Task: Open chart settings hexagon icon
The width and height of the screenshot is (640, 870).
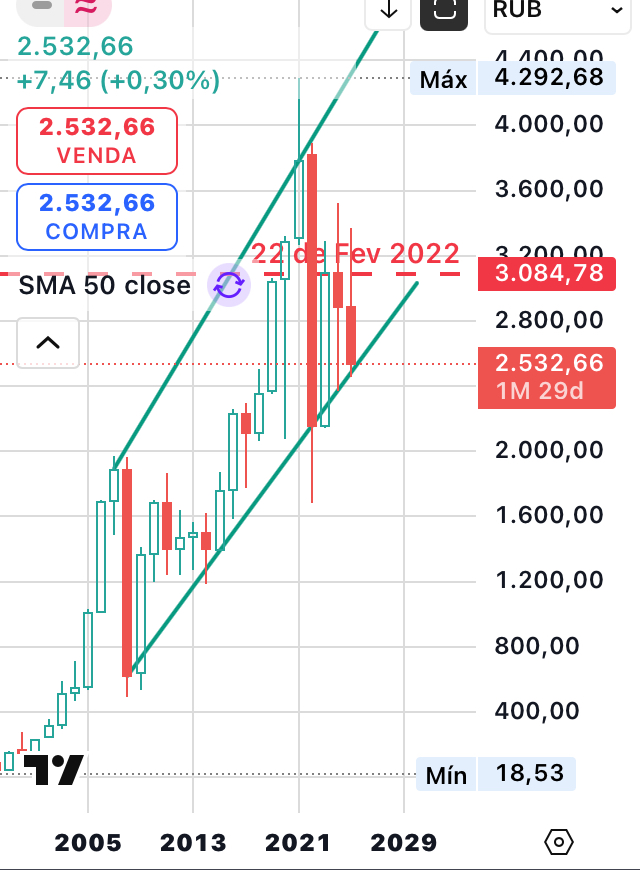Action: 561,842
